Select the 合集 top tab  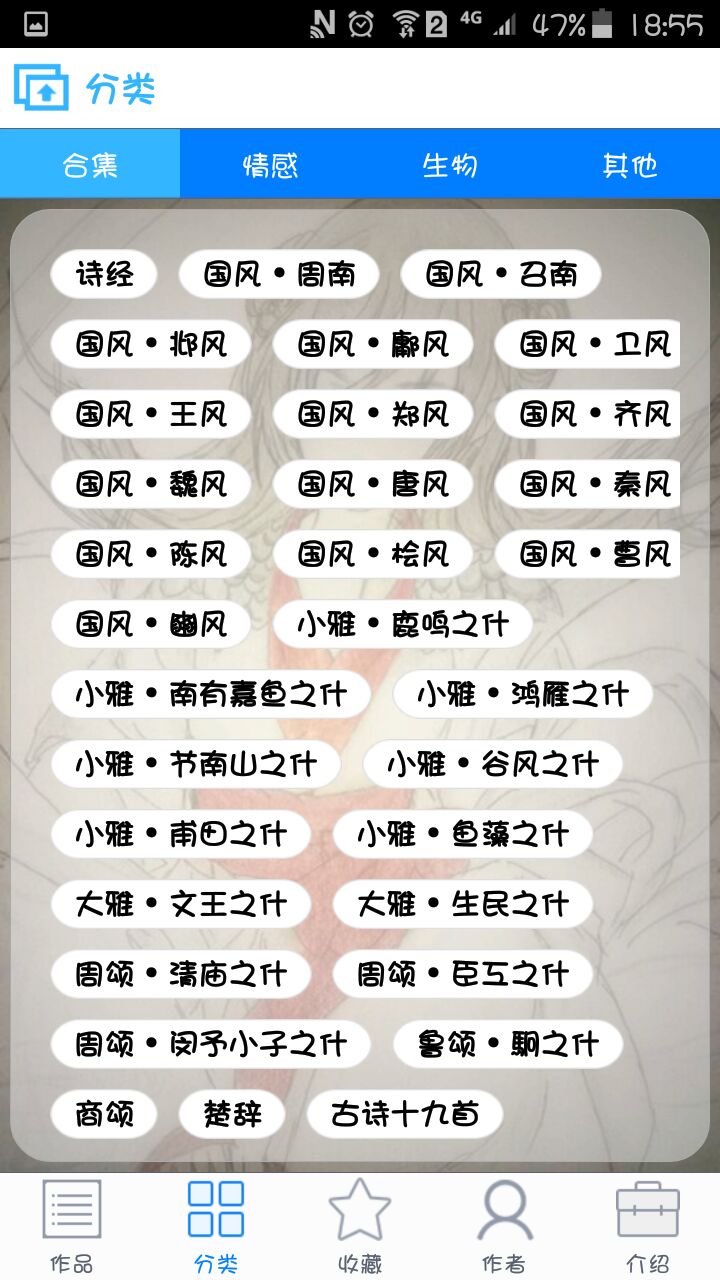(x=90, y=164)
